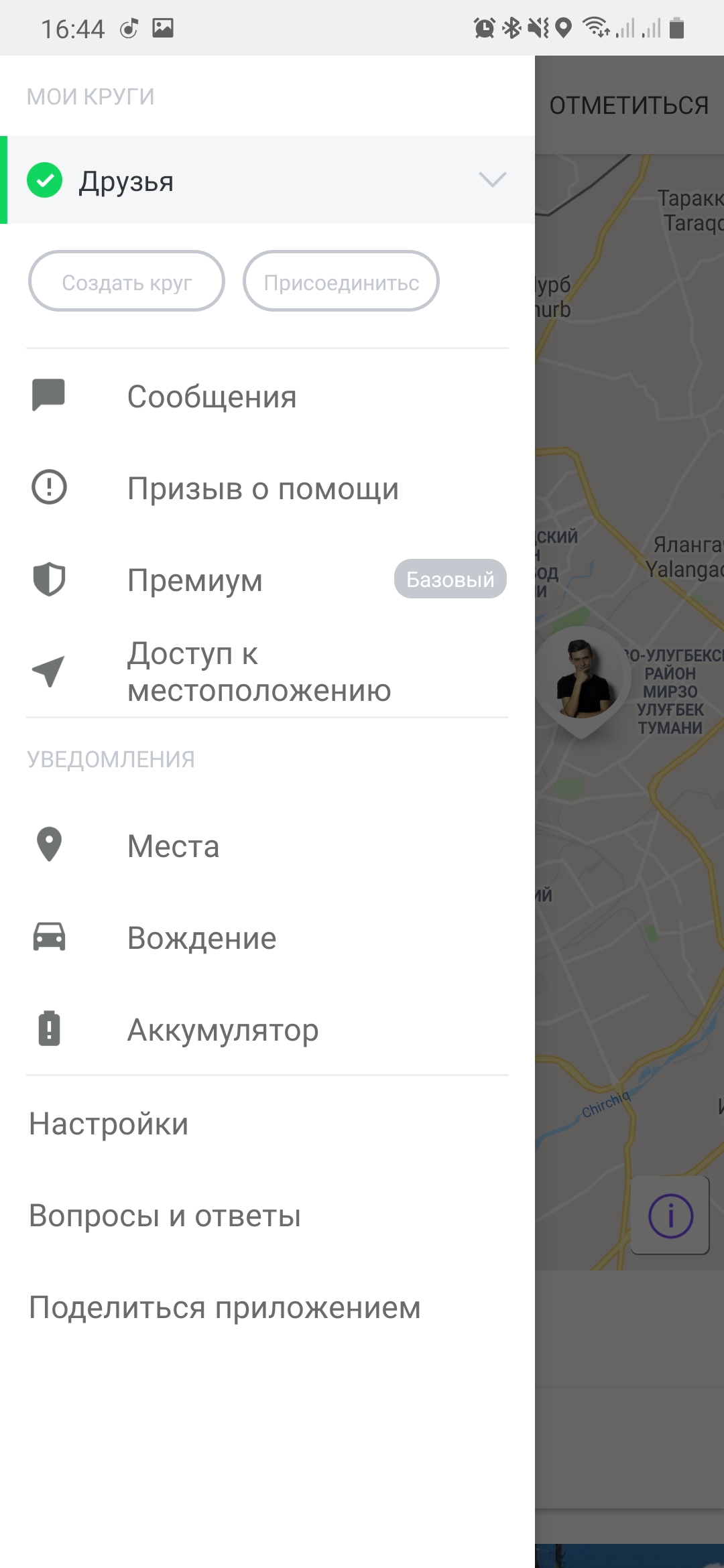Expand the Друзья circle dropdown
This screenshot has height=1568, width=724.
(x=492, y=180)
